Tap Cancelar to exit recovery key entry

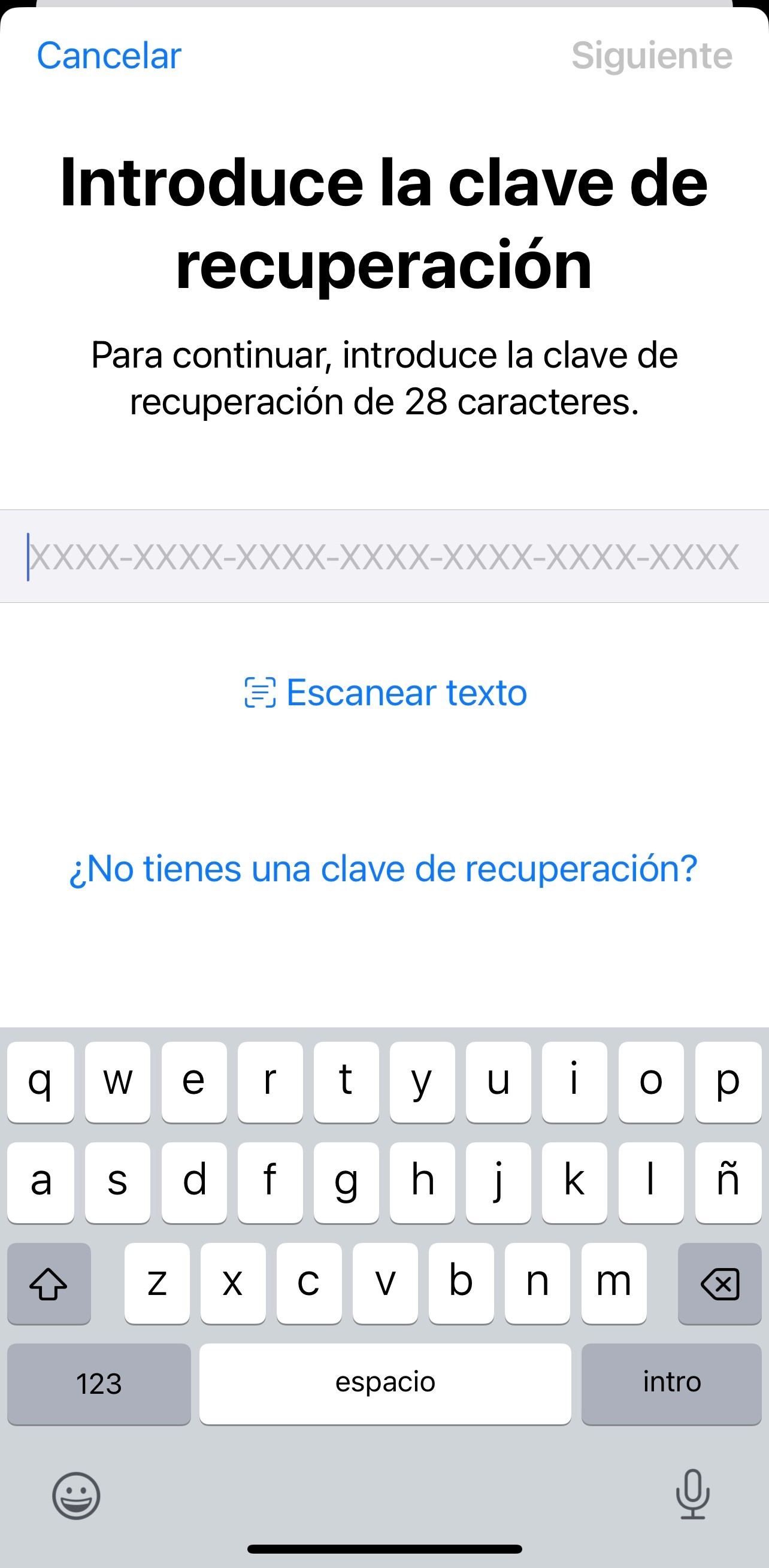click(109, 56)
